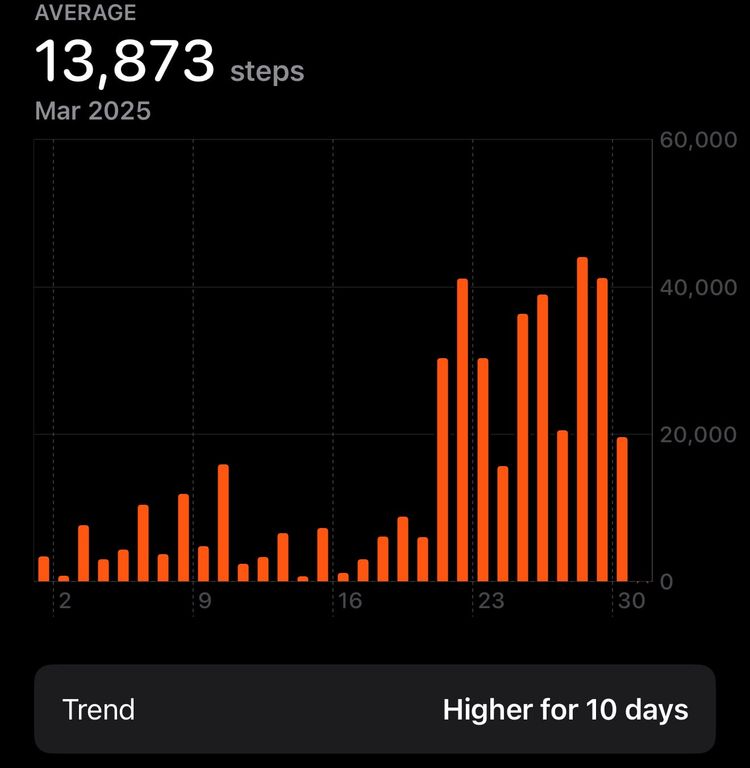Open the Trend row details
The width and height of the screenshot is (750, 768).
97,710
